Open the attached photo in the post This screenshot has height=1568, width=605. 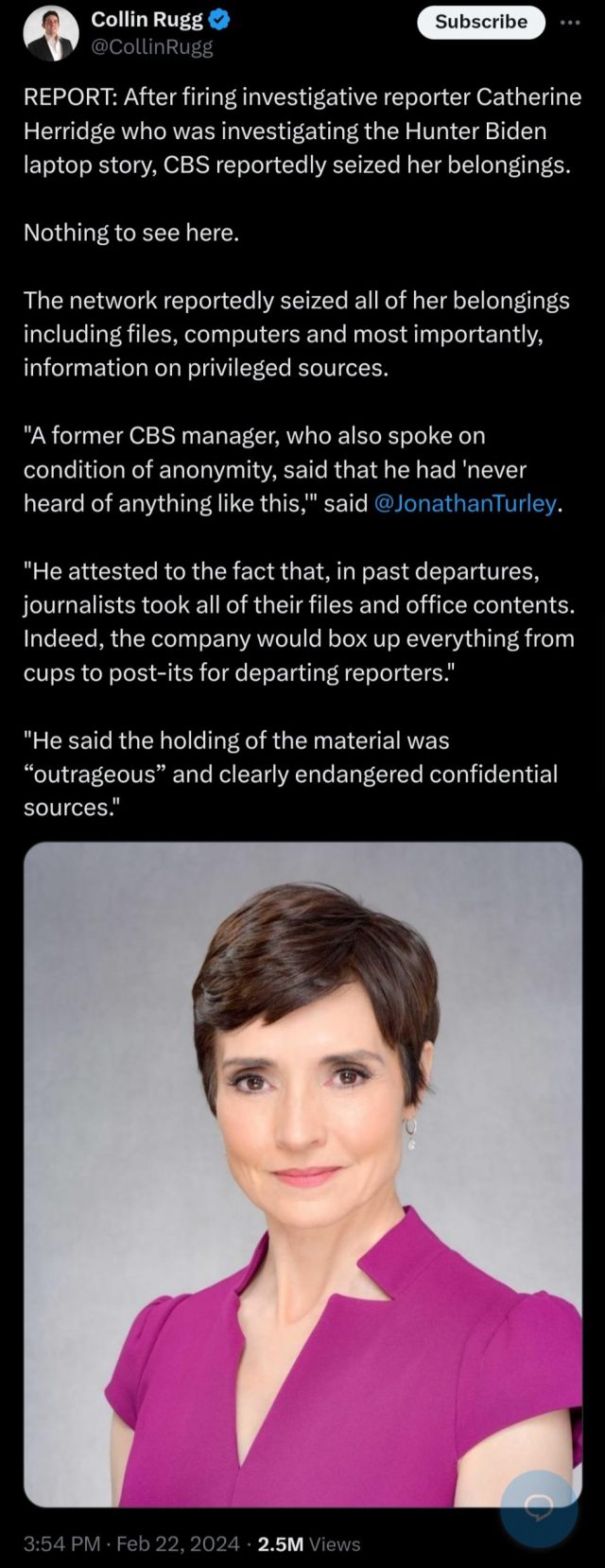(302, 1173)
